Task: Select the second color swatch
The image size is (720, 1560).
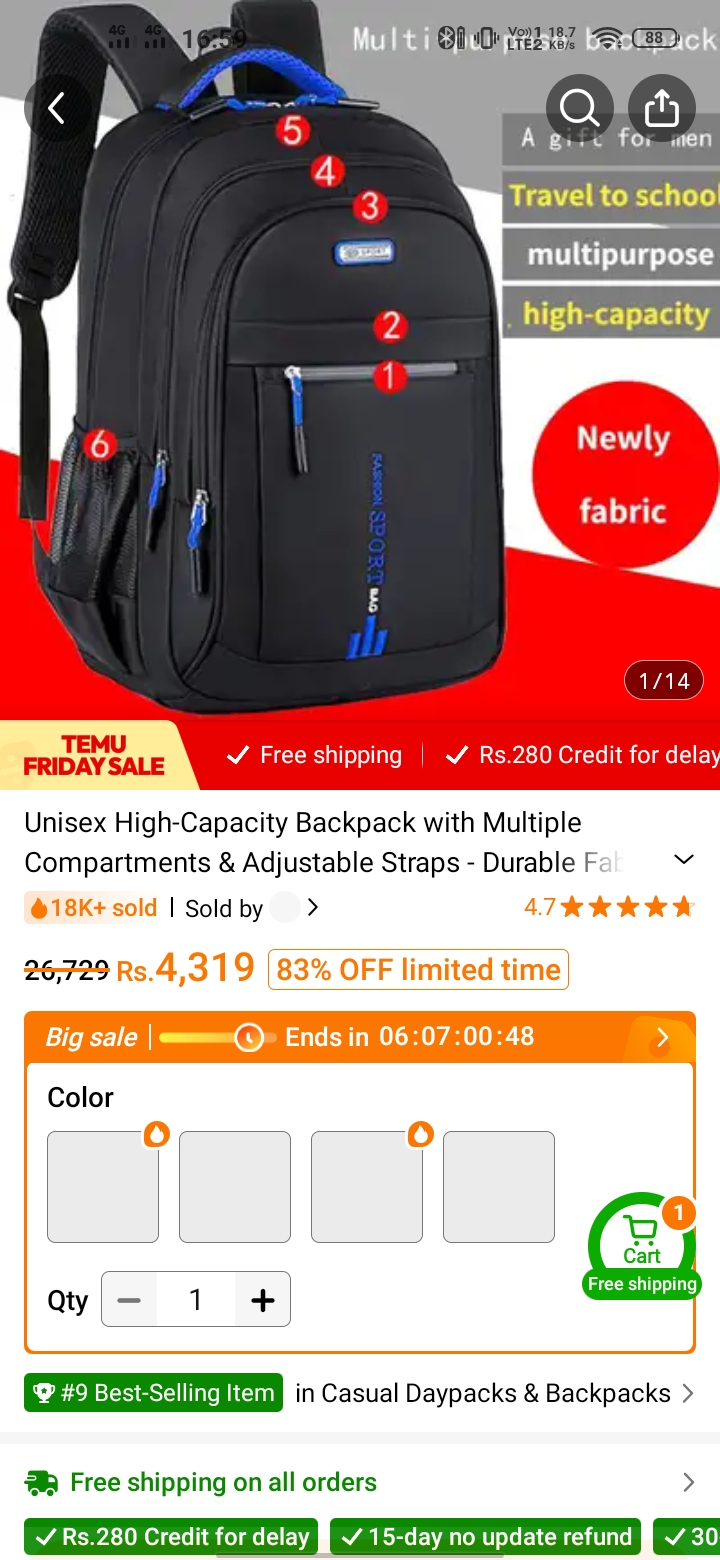Action: (x=235, y=1187)
